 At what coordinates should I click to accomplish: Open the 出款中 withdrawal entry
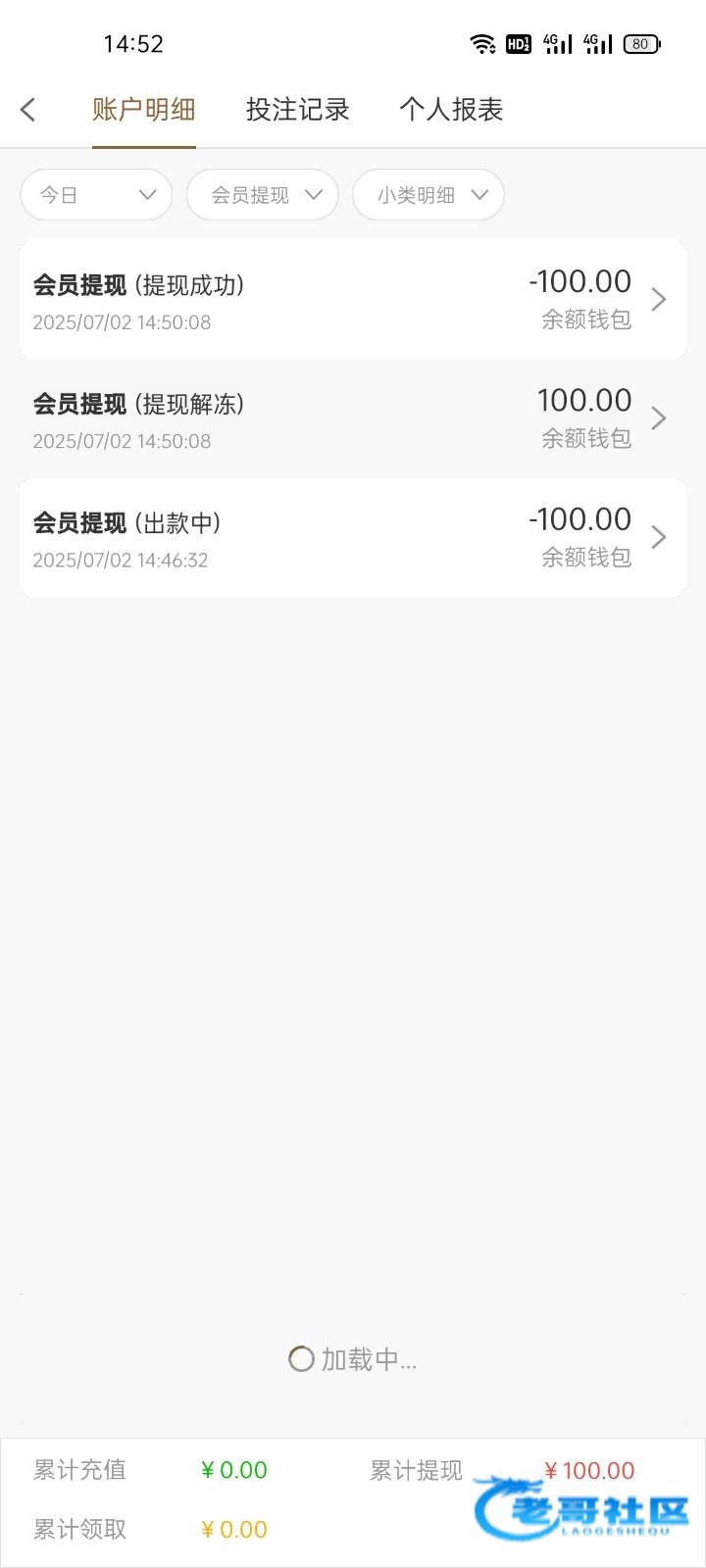point(353,538)
